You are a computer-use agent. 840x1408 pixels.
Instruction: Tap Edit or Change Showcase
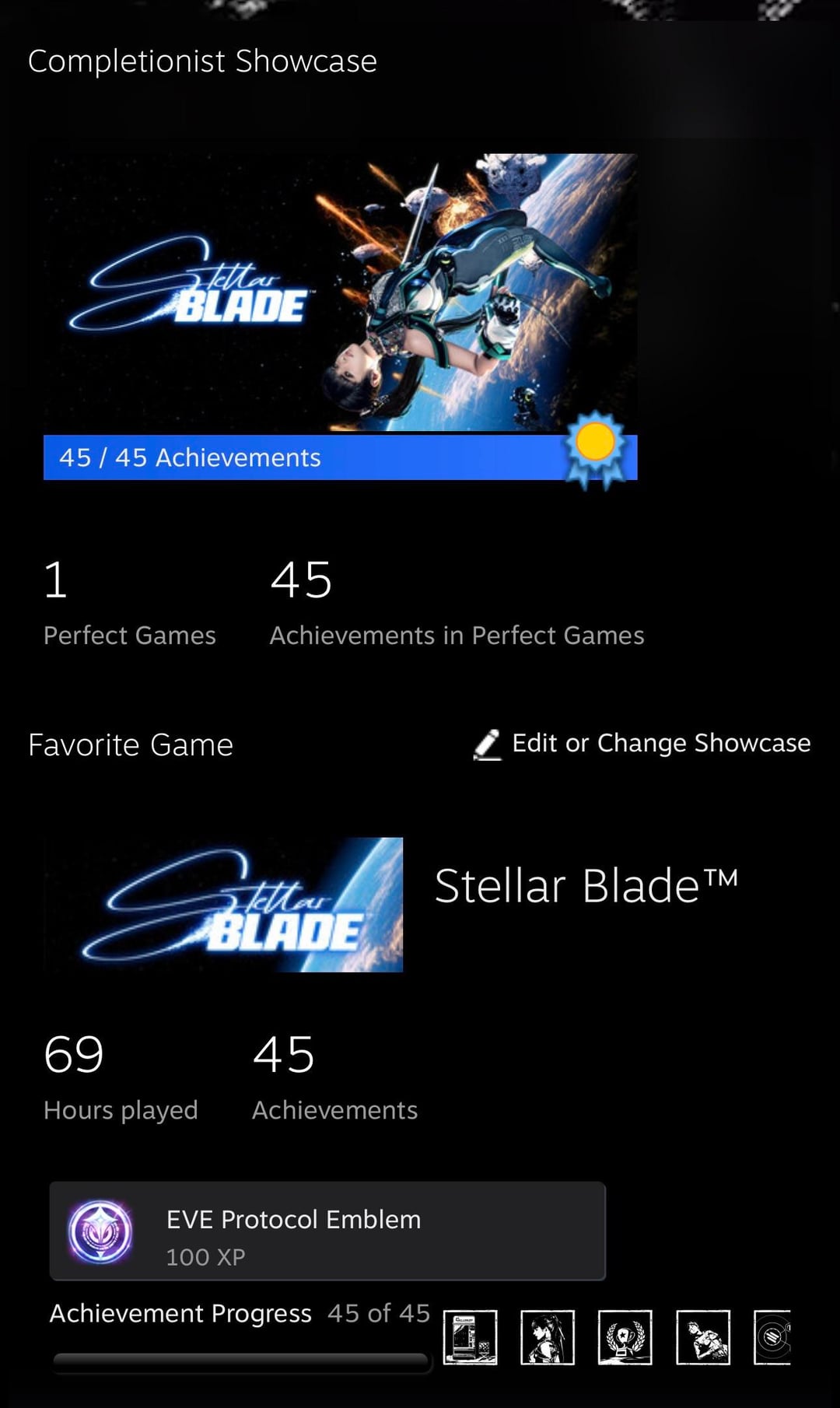click(642, 743)
